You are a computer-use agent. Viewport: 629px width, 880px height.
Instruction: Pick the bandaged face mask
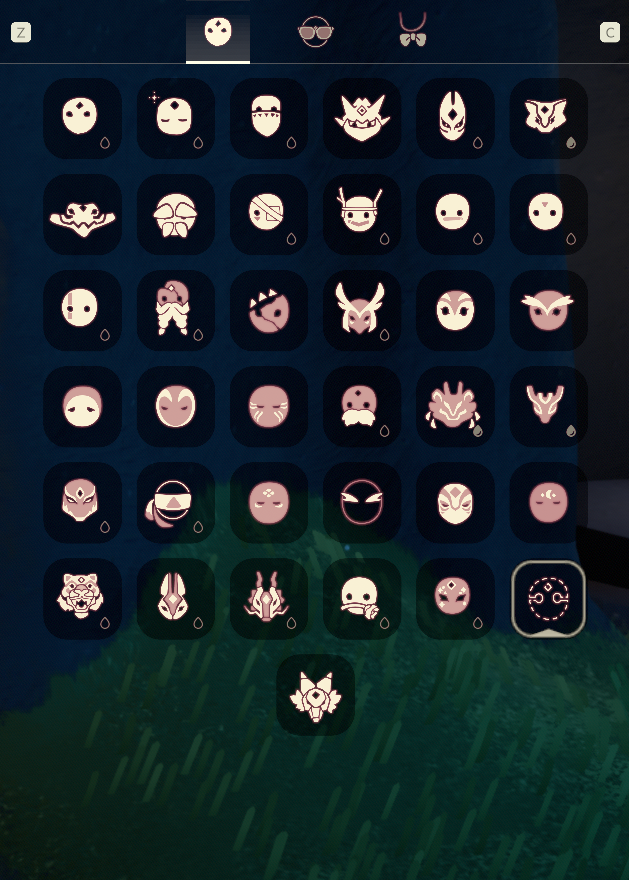[269, 214]
